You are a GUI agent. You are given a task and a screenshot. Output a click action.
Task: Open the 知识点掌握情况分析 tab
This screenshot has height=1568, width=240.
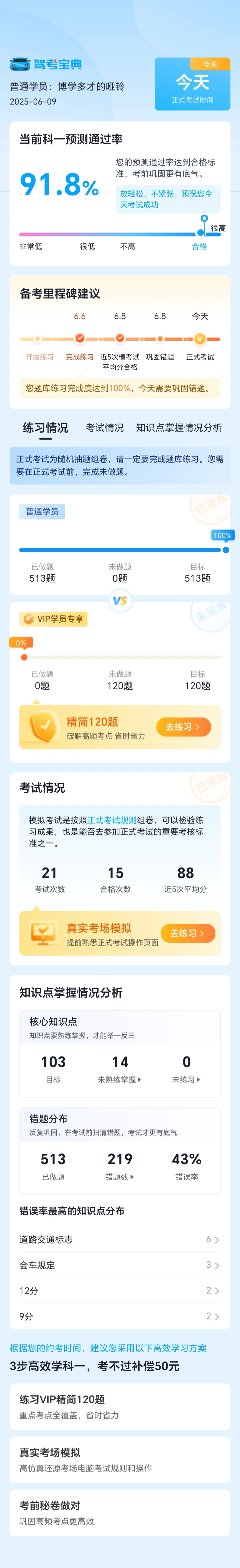click(178, 427)
